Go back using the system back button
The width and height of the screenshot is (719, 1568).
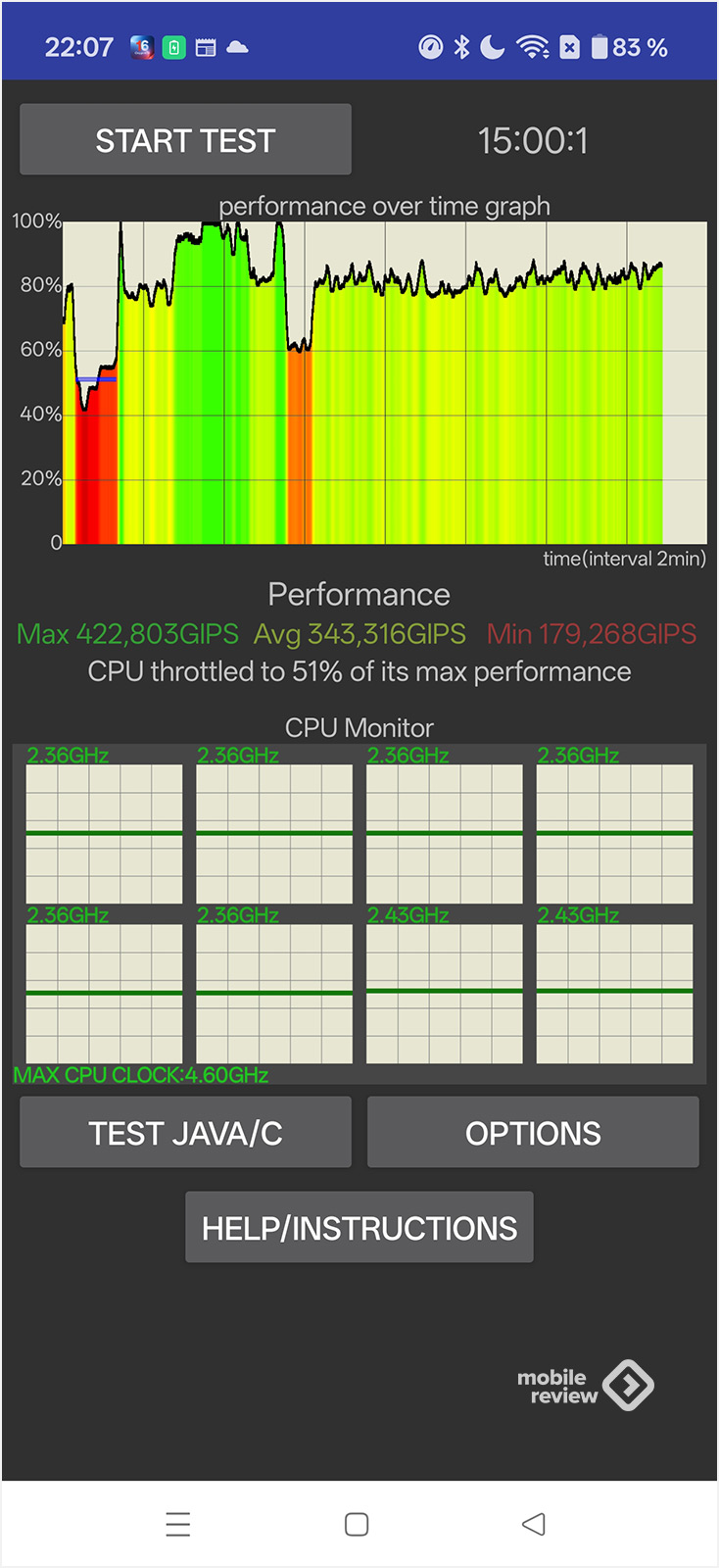pyautogui.click(x=534, y=1524)
